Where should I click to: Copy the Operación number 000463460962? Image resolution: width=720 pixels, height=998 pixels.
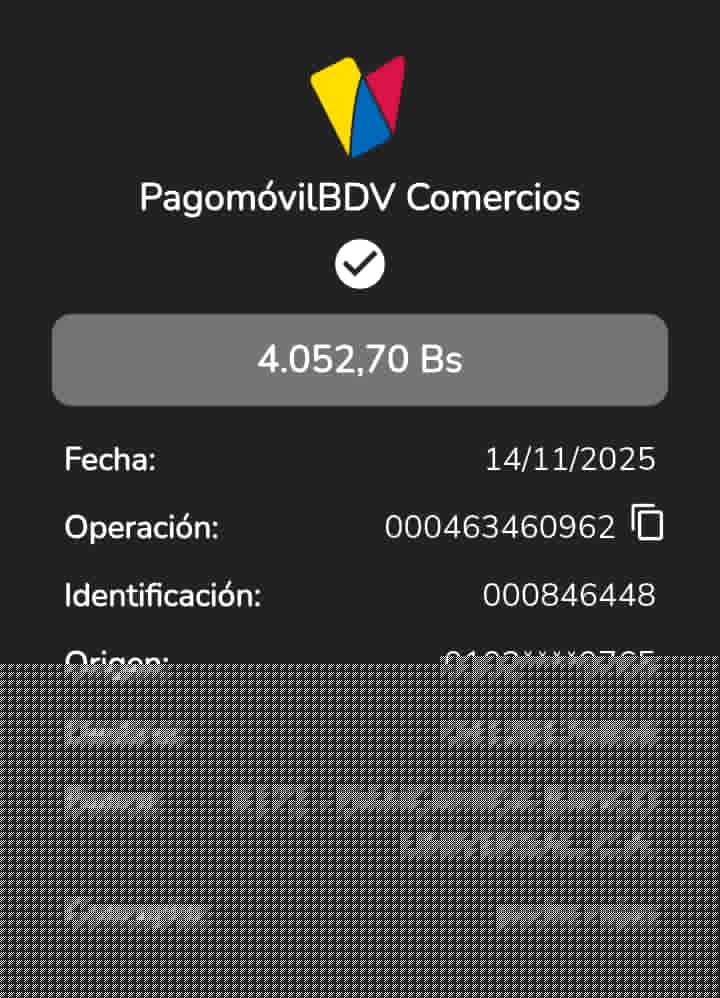[x=647, y=523]
